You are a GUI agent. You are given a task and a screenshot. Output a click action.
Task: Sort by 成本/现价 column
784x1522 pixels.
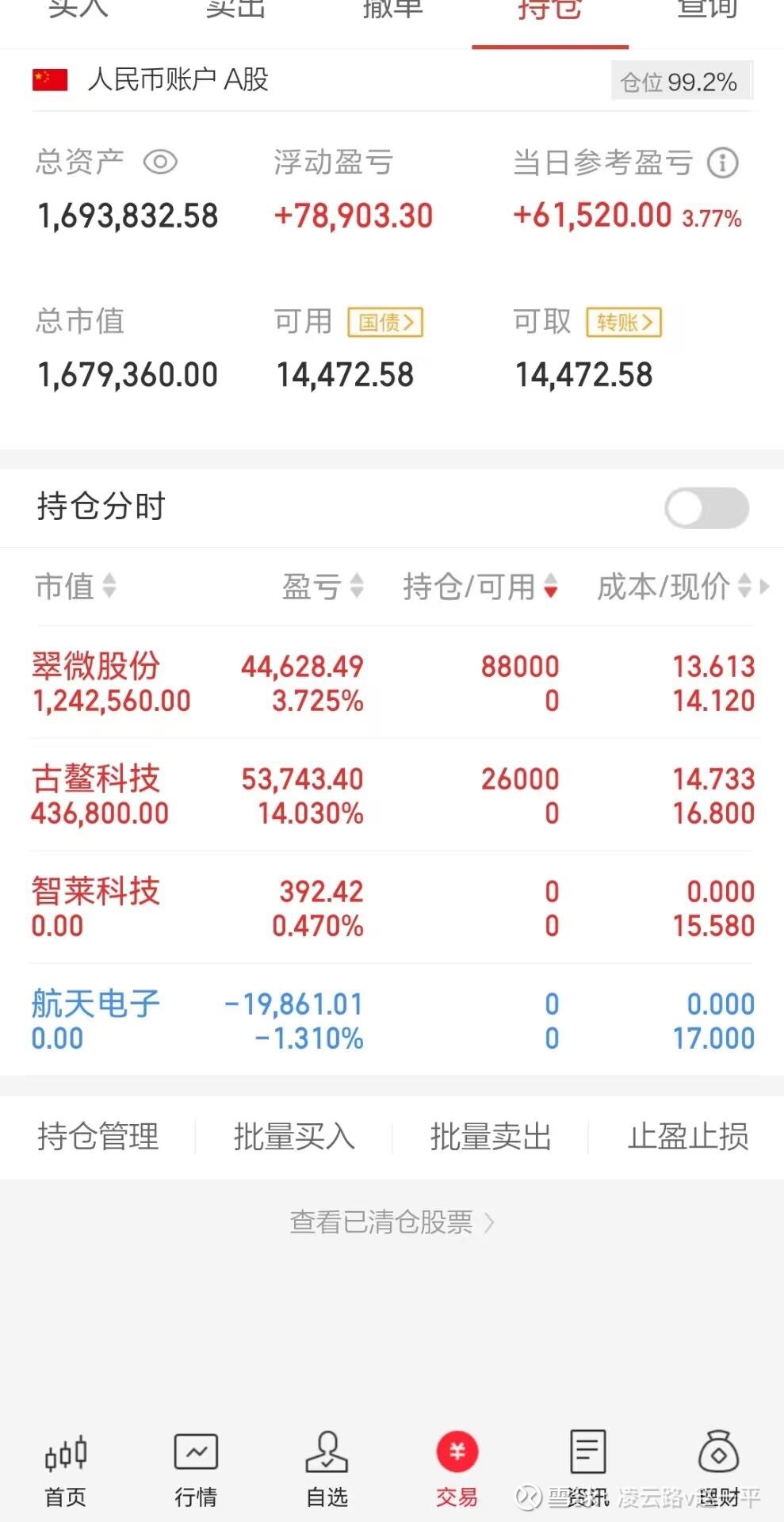[x=674, y=587]
